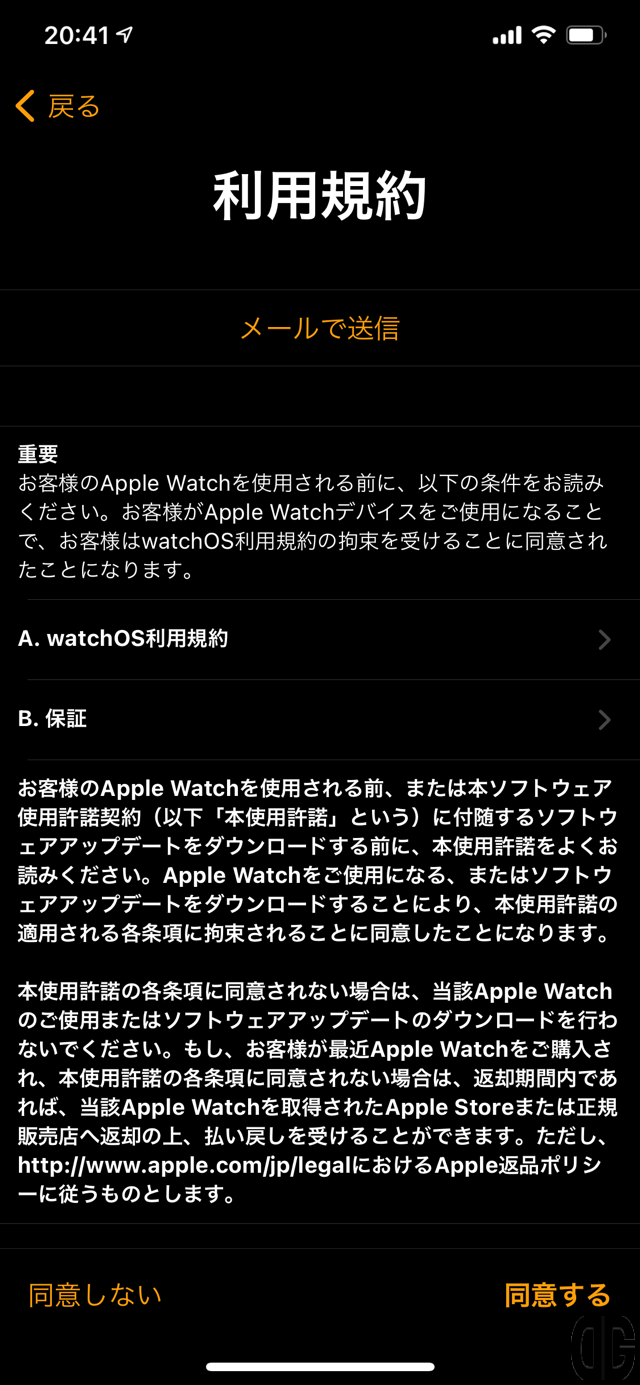
Task: Open the A. watchOS利用規約 section
Action: point(320,639)
